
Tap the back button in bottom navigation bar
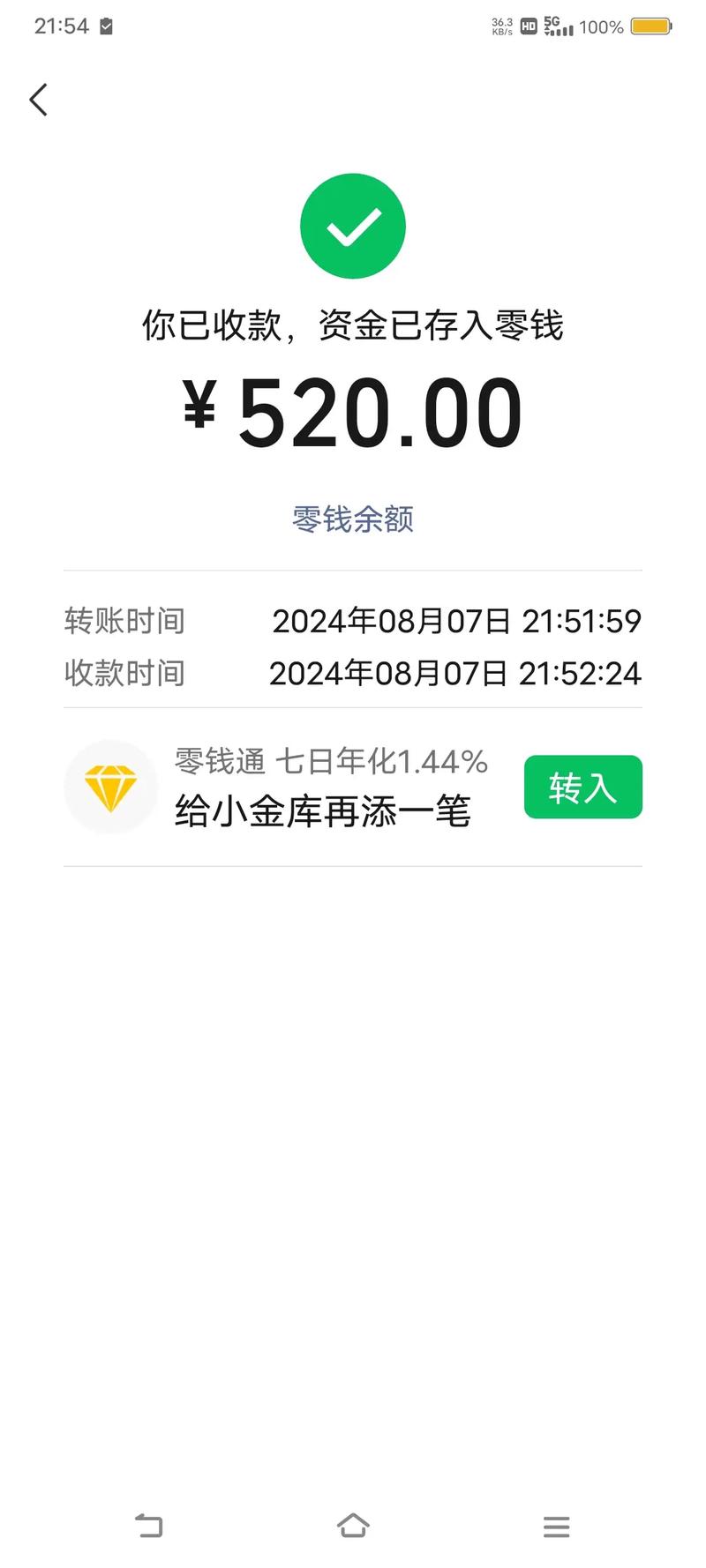[150, 1526]
